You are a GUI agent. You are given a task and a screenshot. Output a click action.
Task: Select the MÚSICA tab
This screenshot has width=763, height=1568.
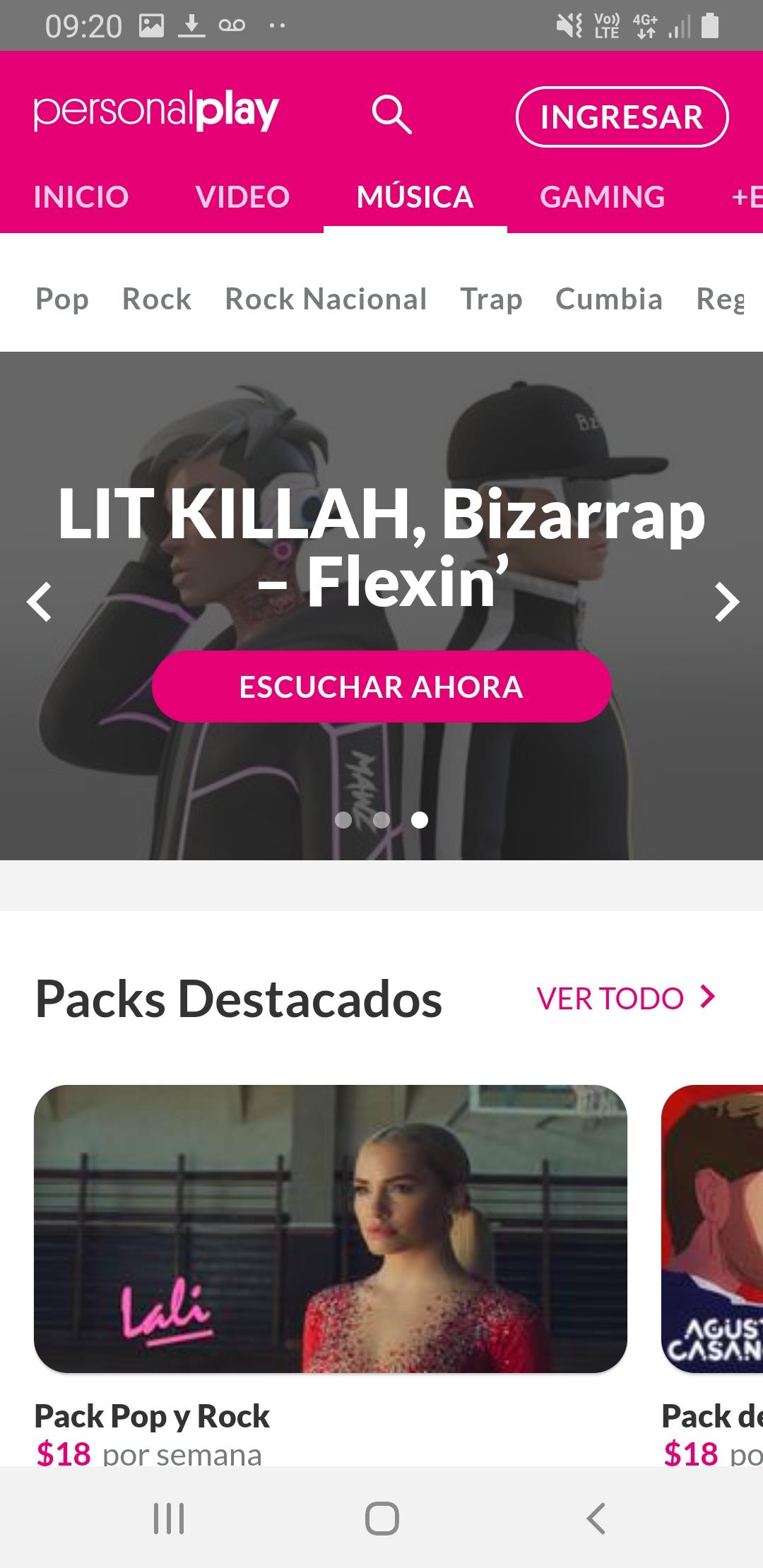pyautogui.click(x=415, y=197)
